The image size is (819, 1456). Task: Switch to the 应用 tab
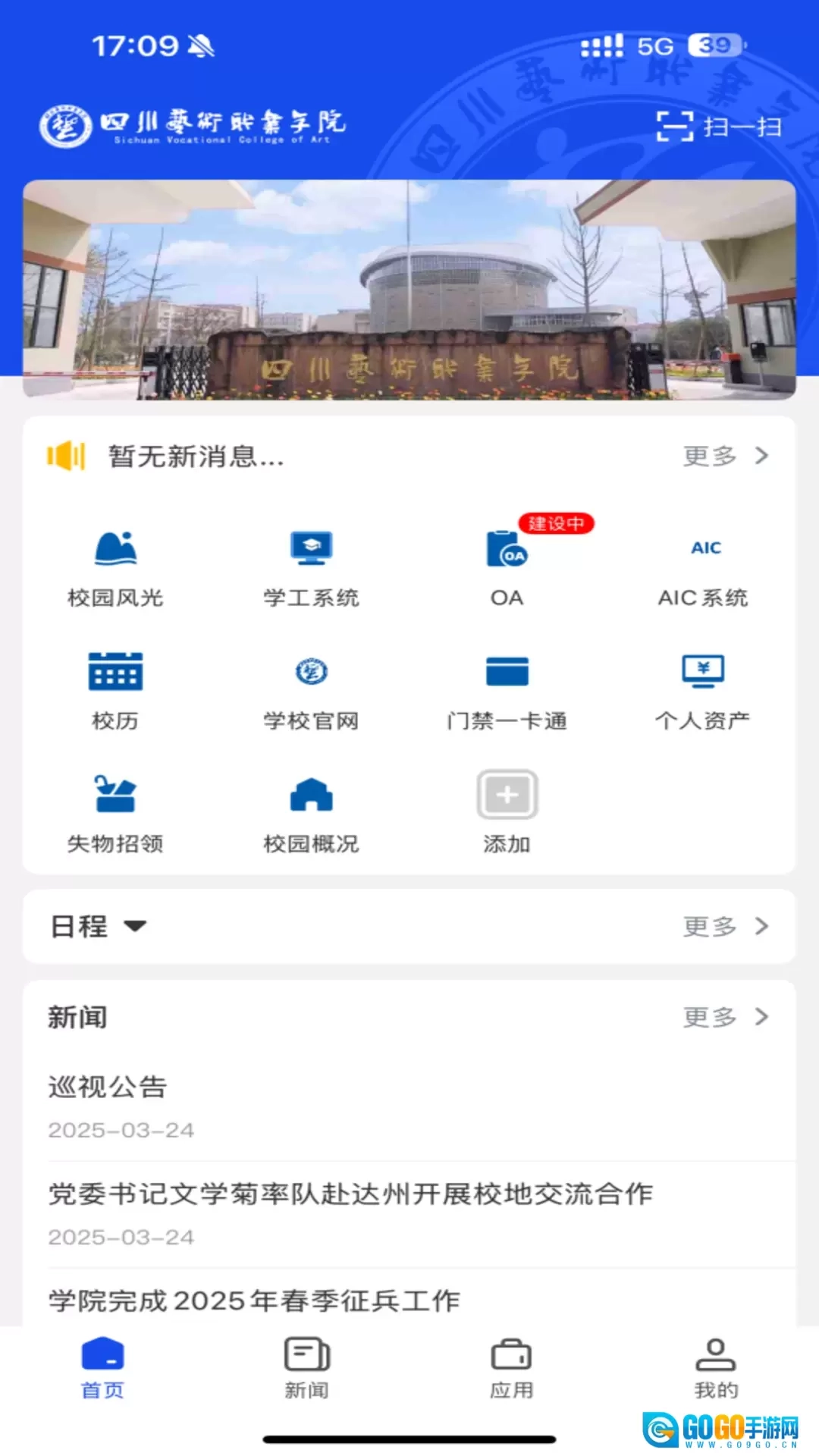point(512,1367)
